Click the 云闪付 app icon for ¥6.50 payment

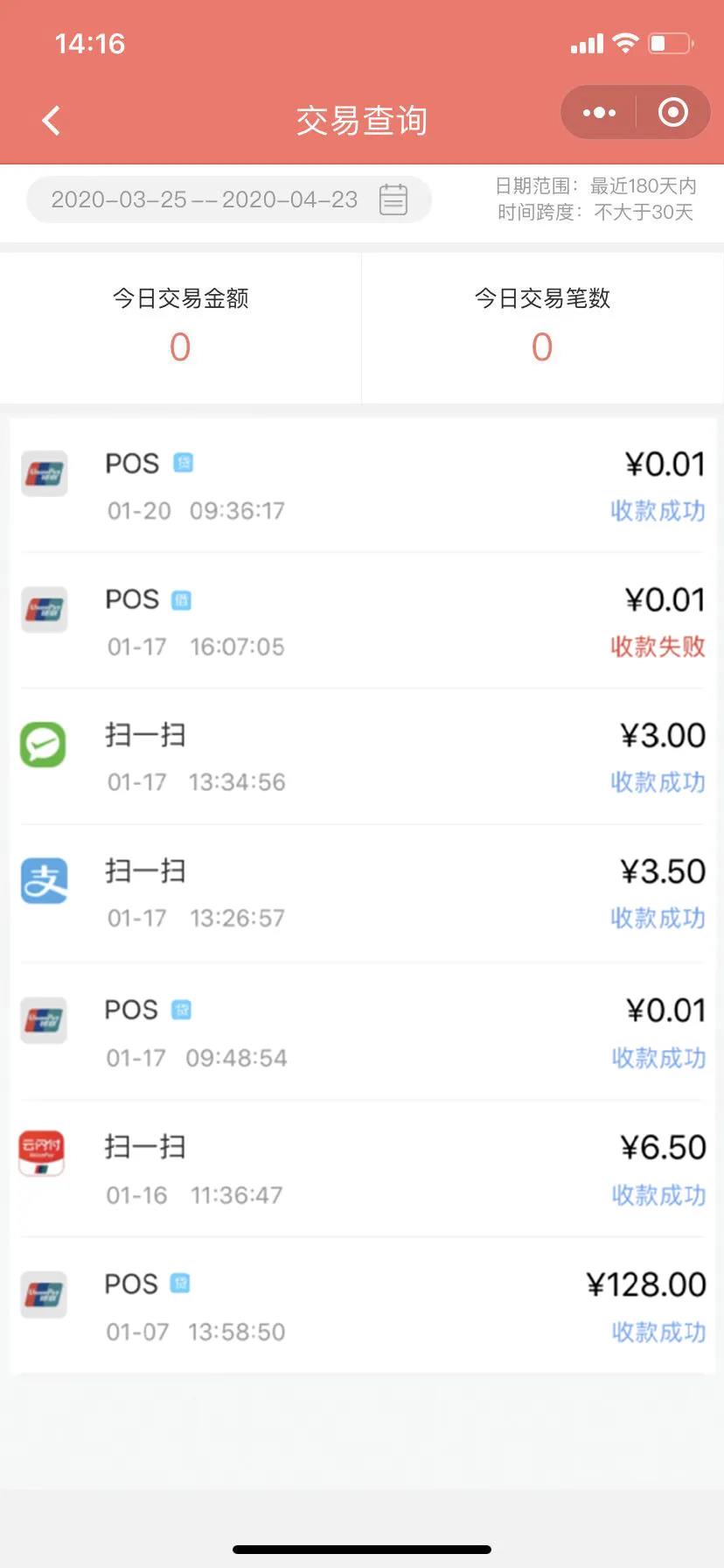[x=41, y=1154]
